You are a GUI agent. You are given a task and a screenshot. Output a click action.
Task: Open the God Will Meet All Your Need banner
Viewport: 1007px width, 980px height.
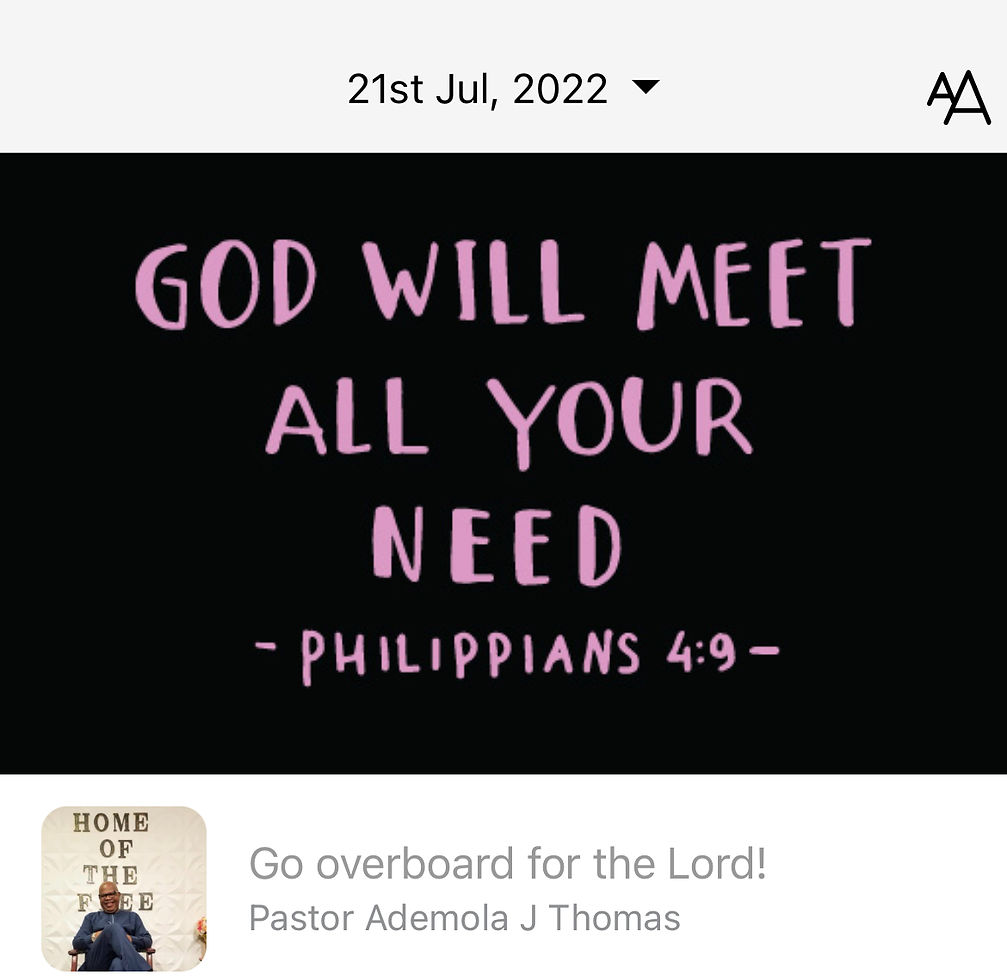coord(503,462)
